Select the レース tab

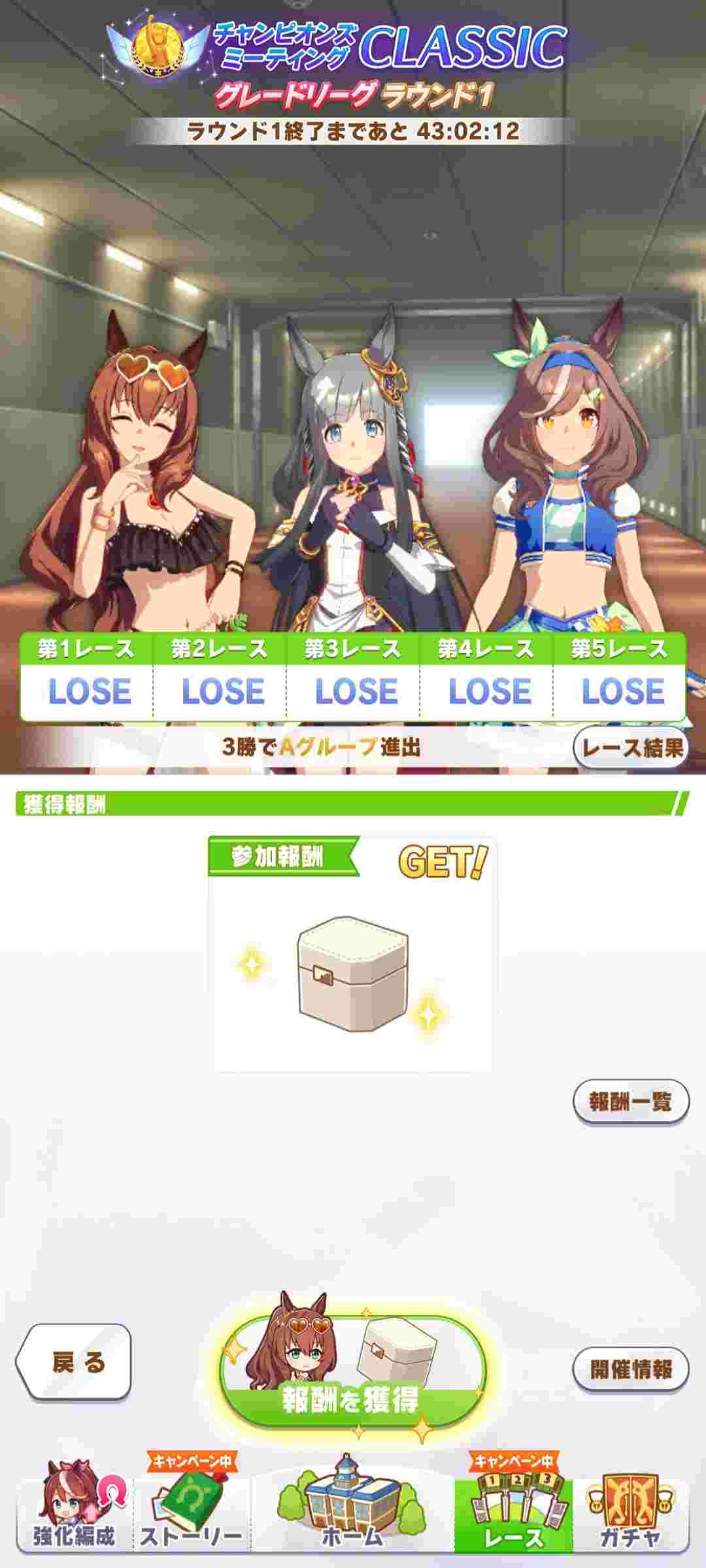pos(513,1503)
